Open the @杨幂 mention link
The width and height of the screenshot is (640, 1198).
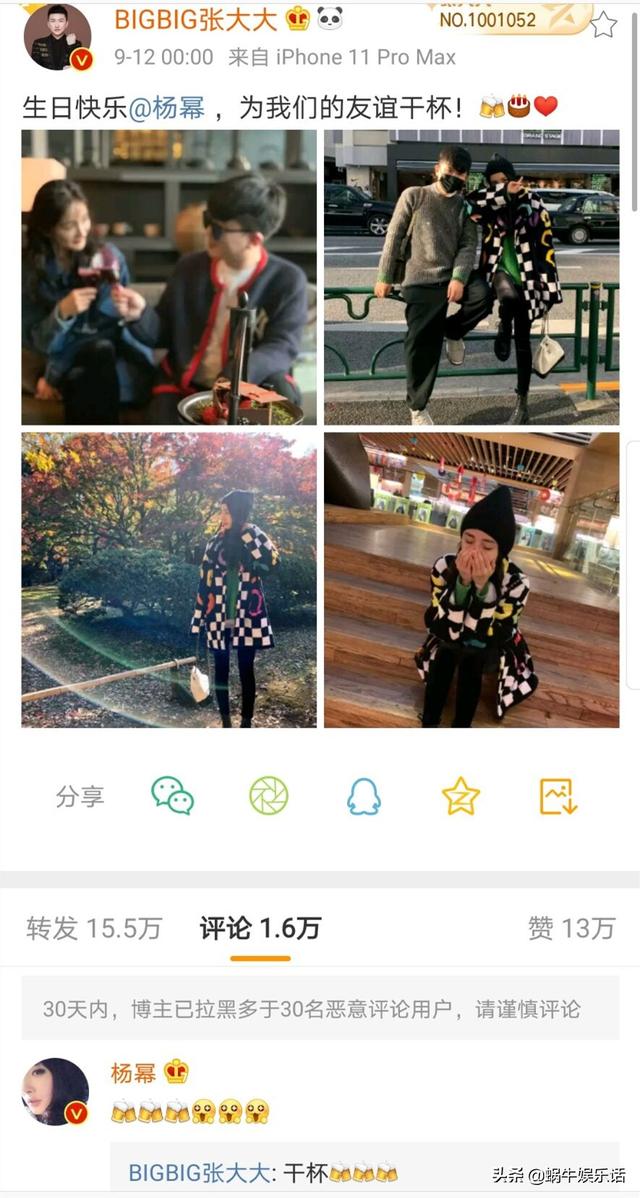166,108
